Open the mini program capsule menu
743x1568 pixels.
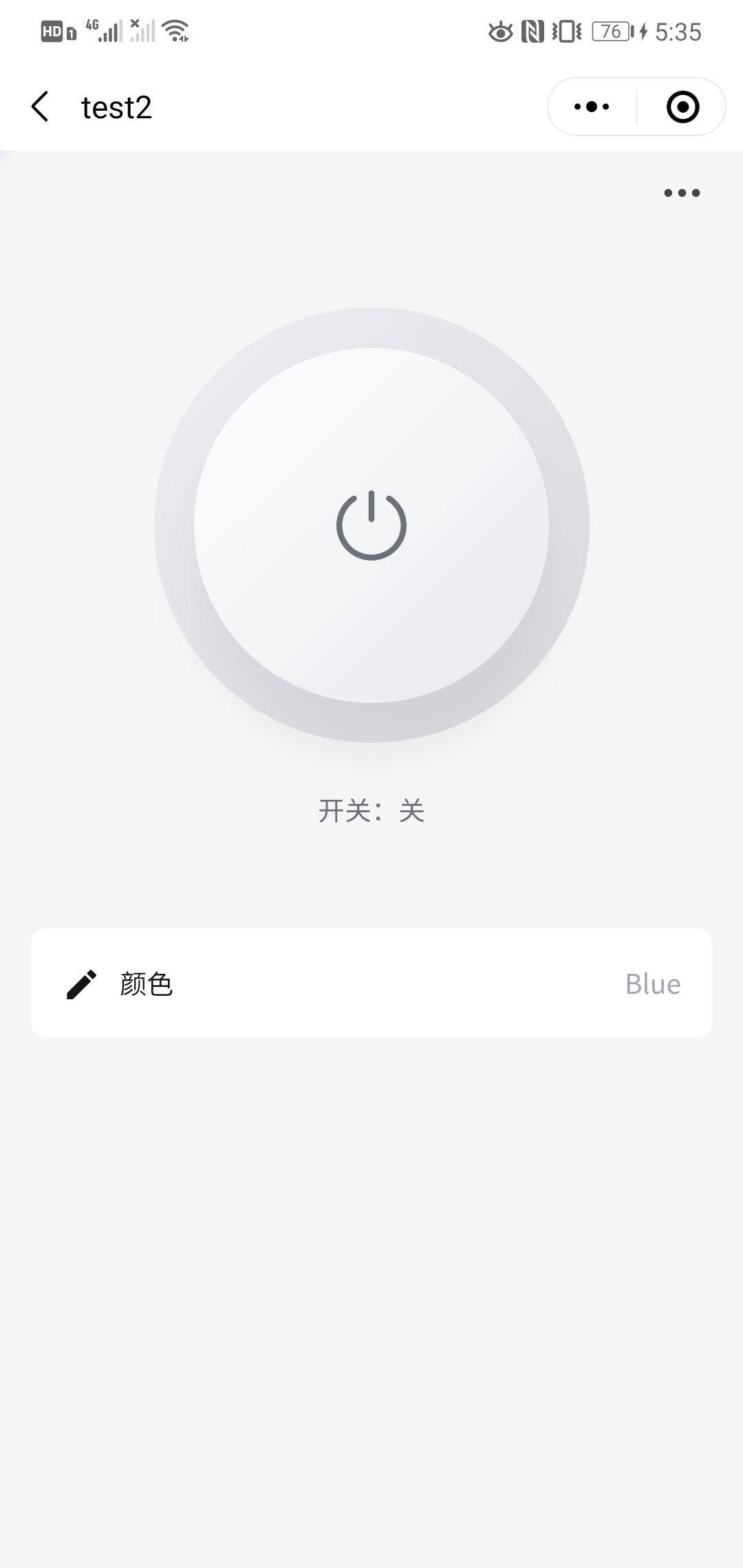(x=592, y=107)
